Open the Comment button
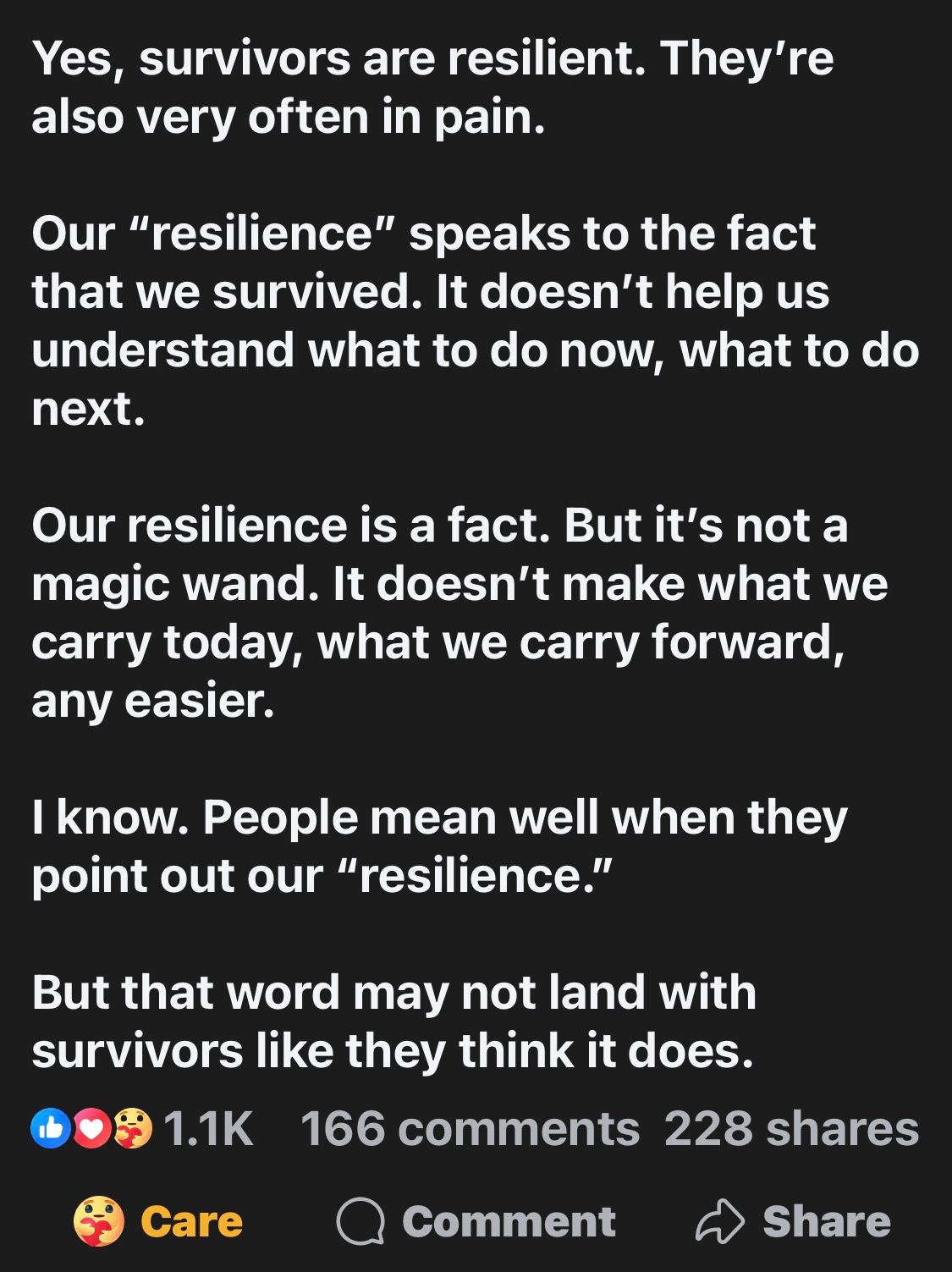952x1272 pixels. (476, 1221)
